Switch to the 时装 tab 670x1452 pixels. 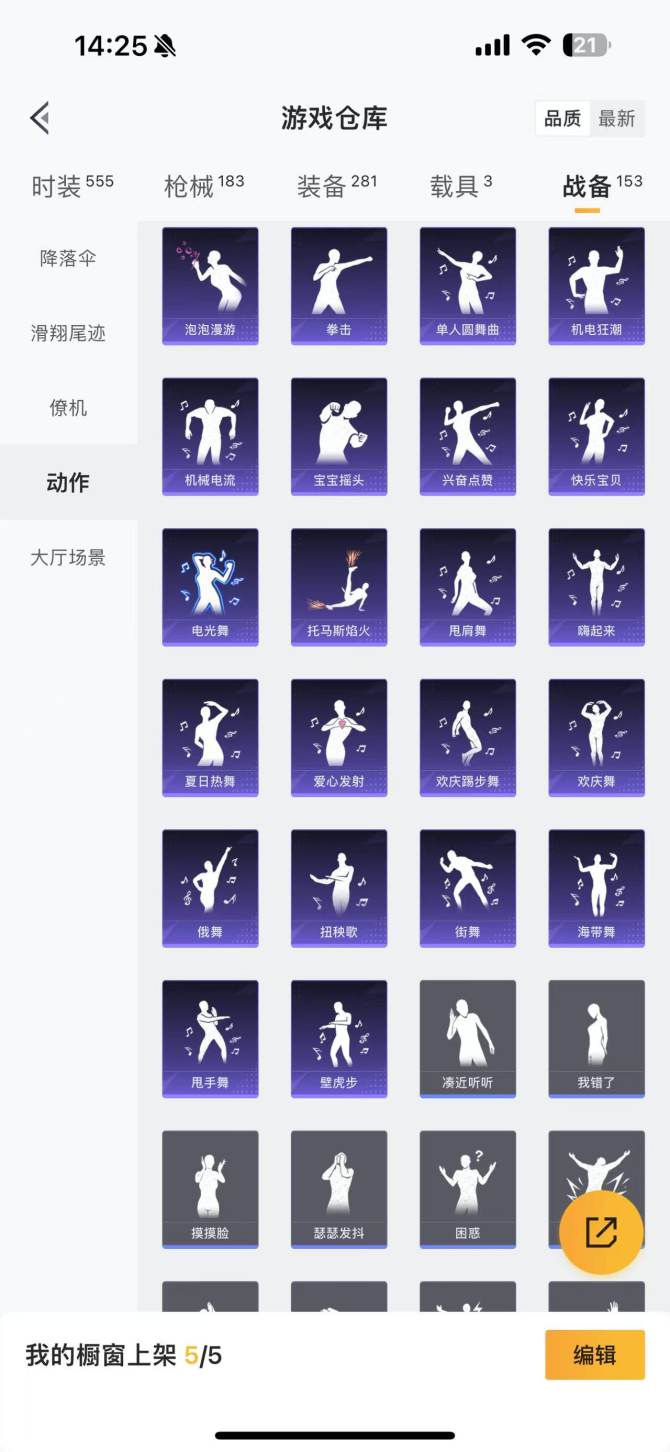[x=71, y=187]
